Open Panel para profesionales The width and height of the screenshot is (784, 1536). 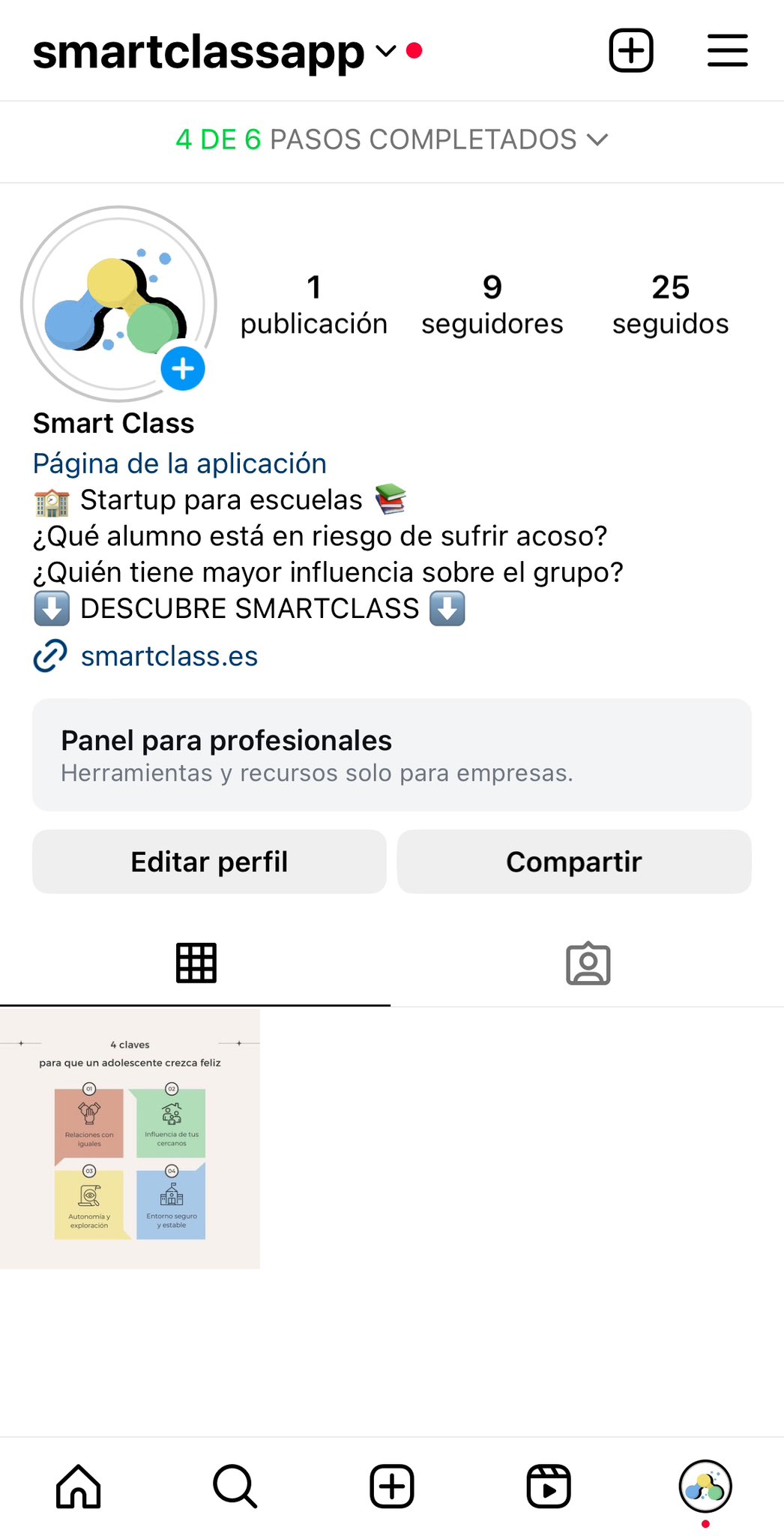coord(392,754)
